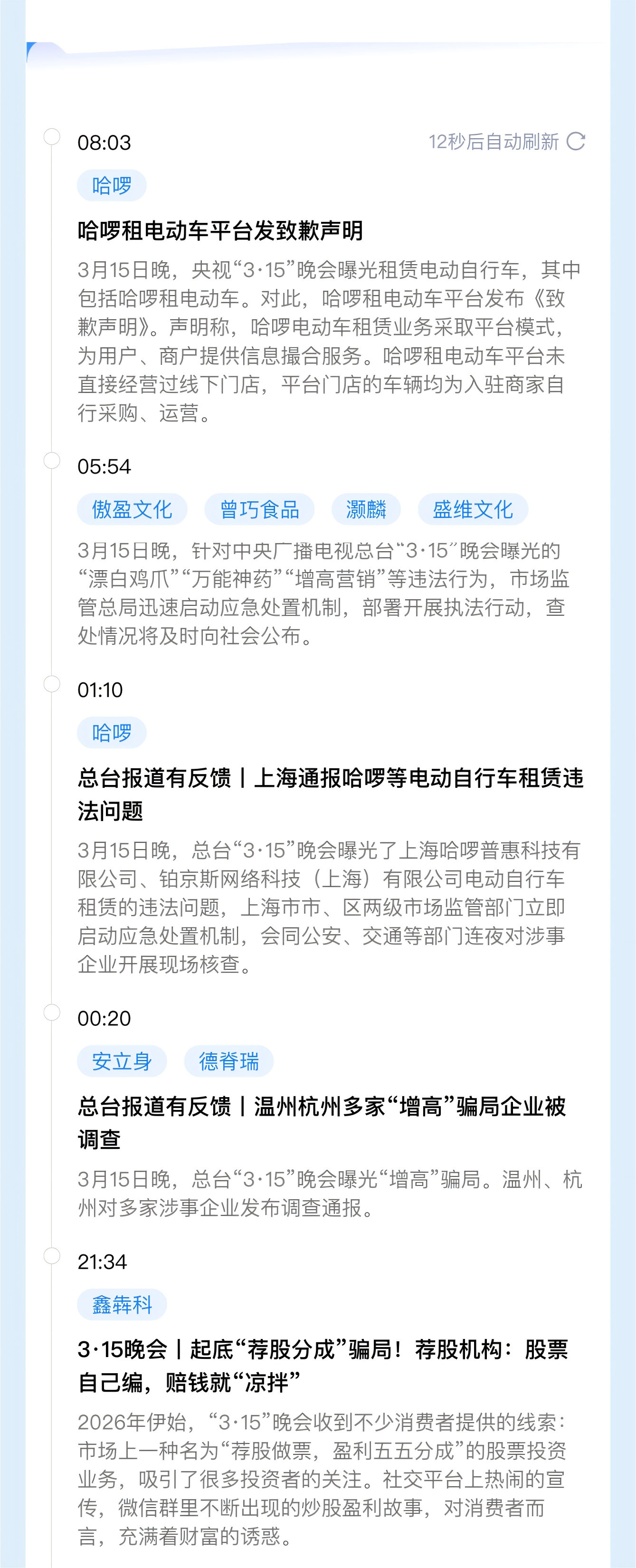Viewport: 636px width, 1568px height.
Task: Open the article on 温州杭州多家“增高”骗局企业被调查
Action: [322, 1122]
